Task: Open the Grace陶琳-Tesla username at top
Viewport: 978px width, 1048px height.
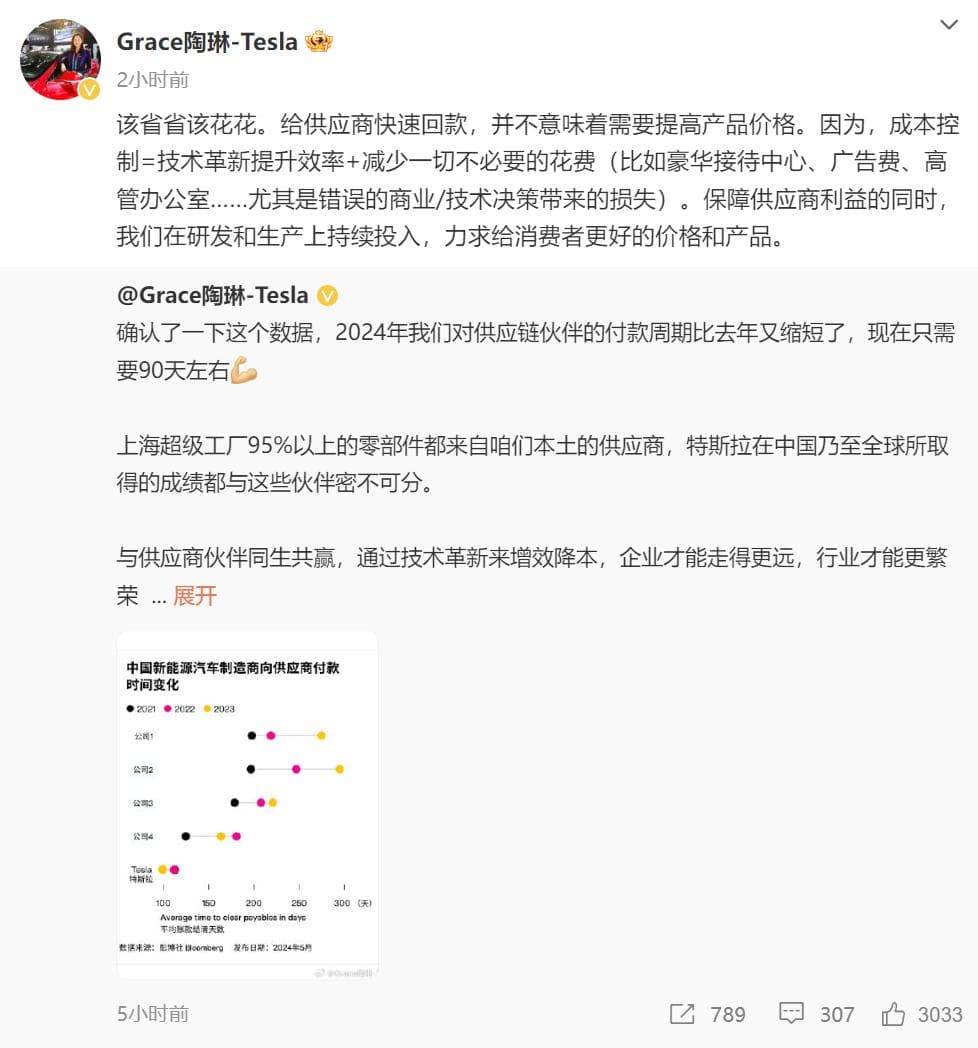Action: pyautogui.click(x=207, y=41)
